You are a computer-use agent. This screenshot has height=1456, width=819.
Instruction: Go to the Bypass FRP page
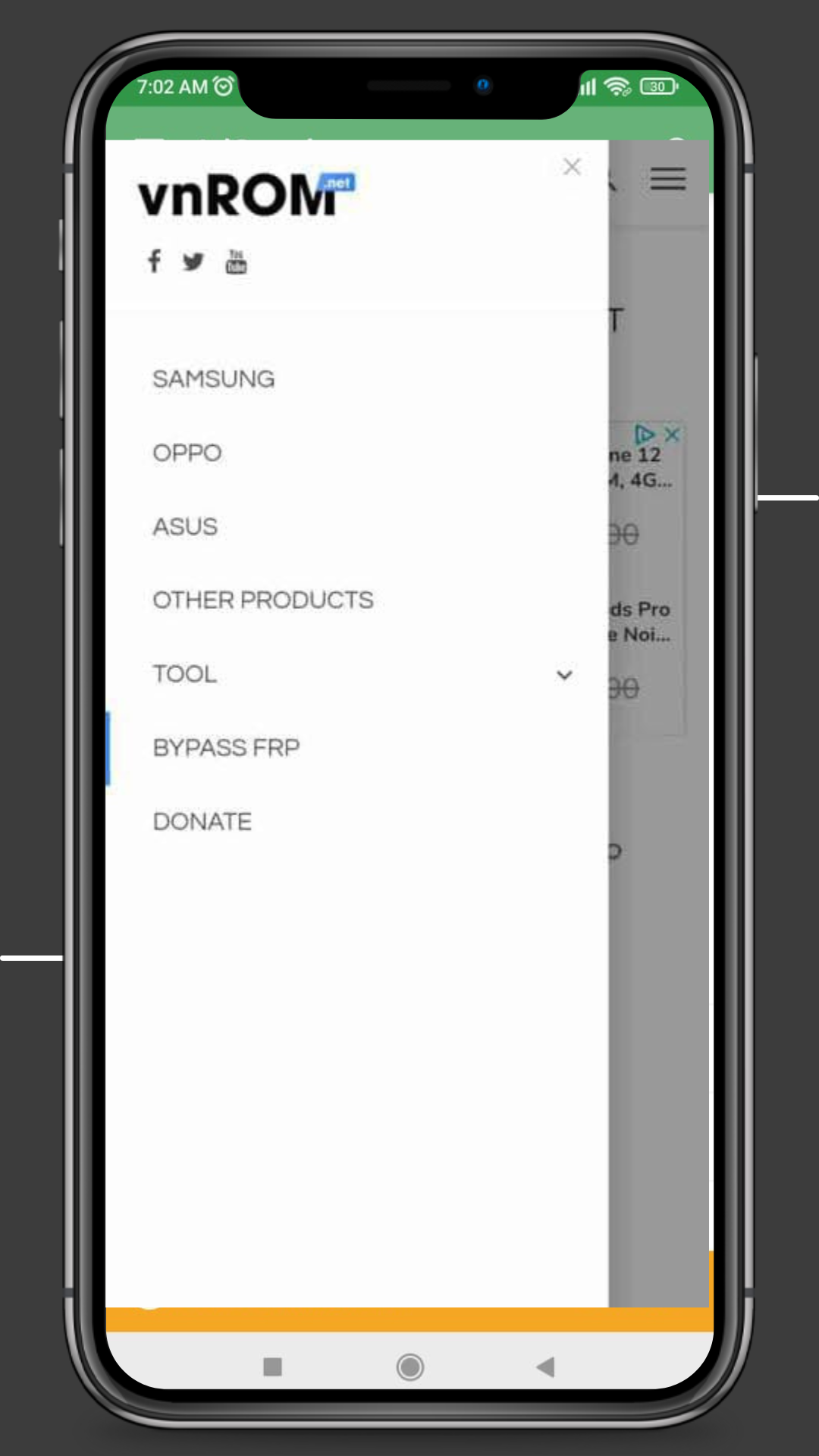tap(226, 747)
